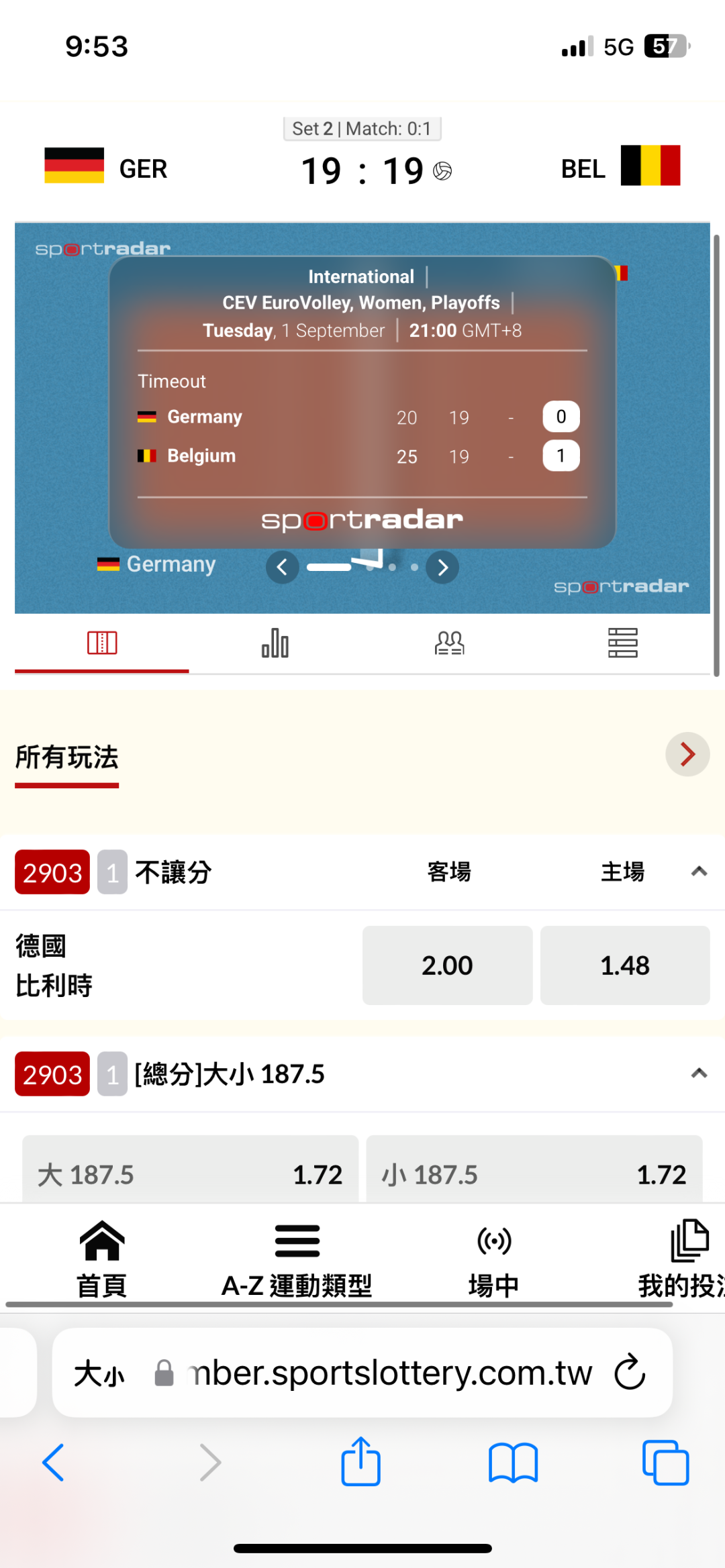Share this page from Safari toolbar

[361, 1461]
